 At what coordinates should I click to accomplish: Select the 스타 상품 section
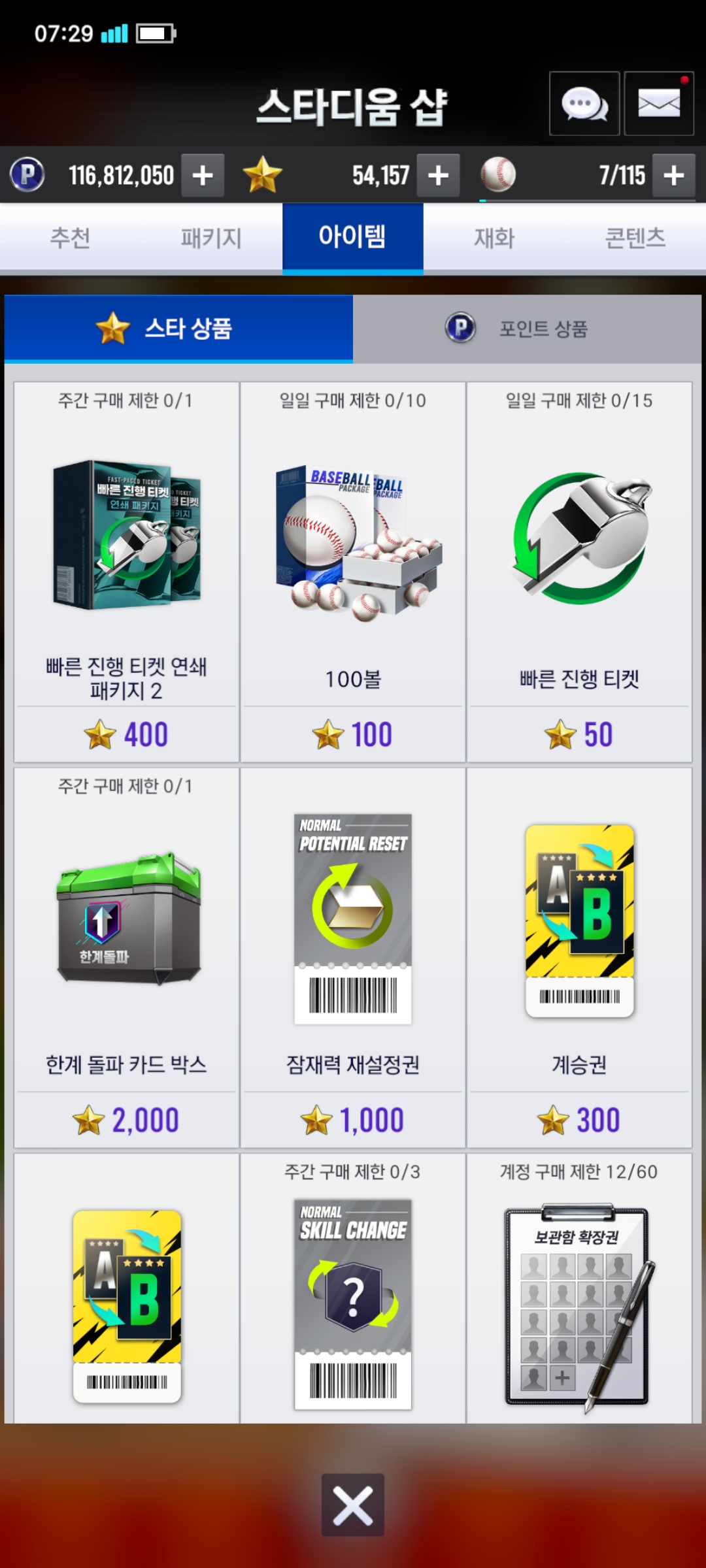[x=178, y=328]
